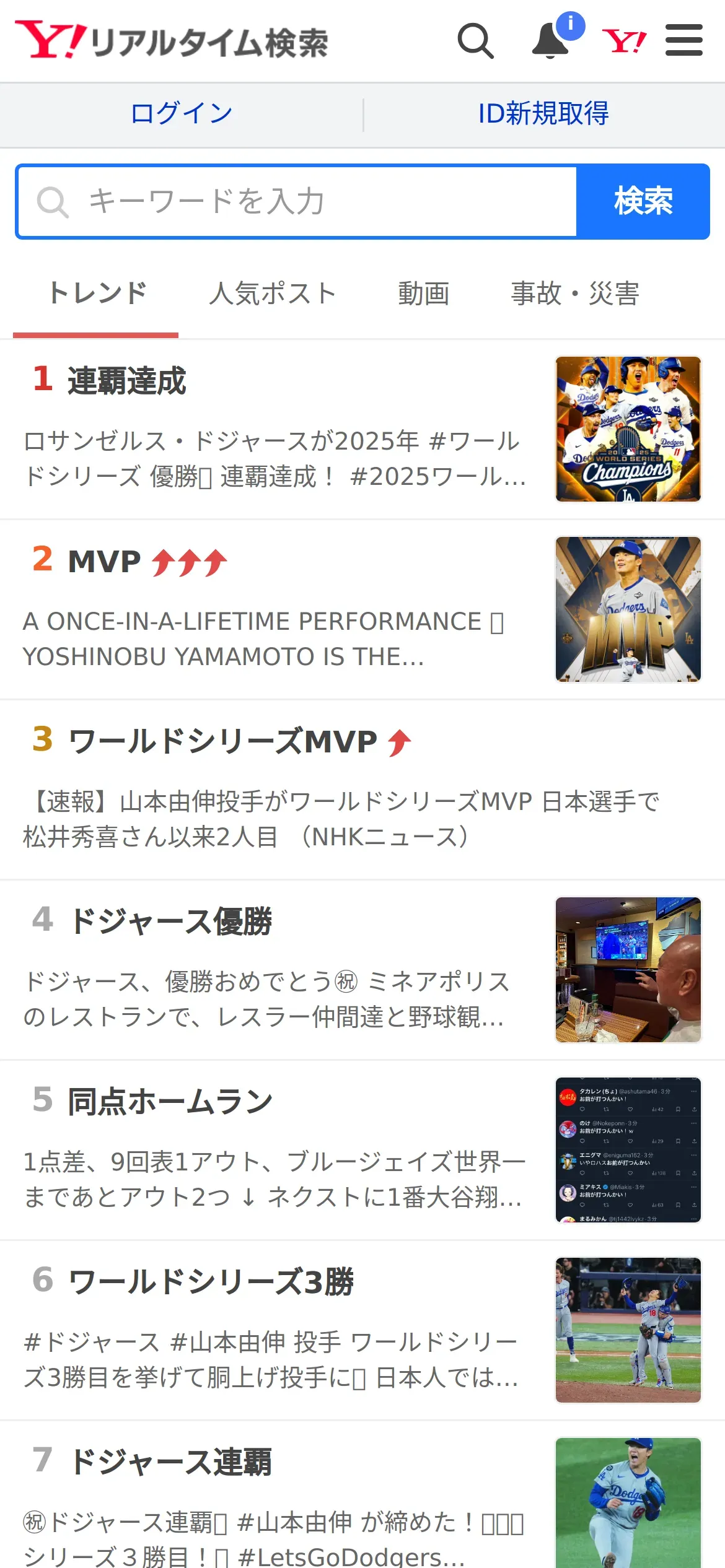Go to Yahoo! Japan home via red logo
The height and width of the screenshot is (1568, 725).
tap(624, 41)
